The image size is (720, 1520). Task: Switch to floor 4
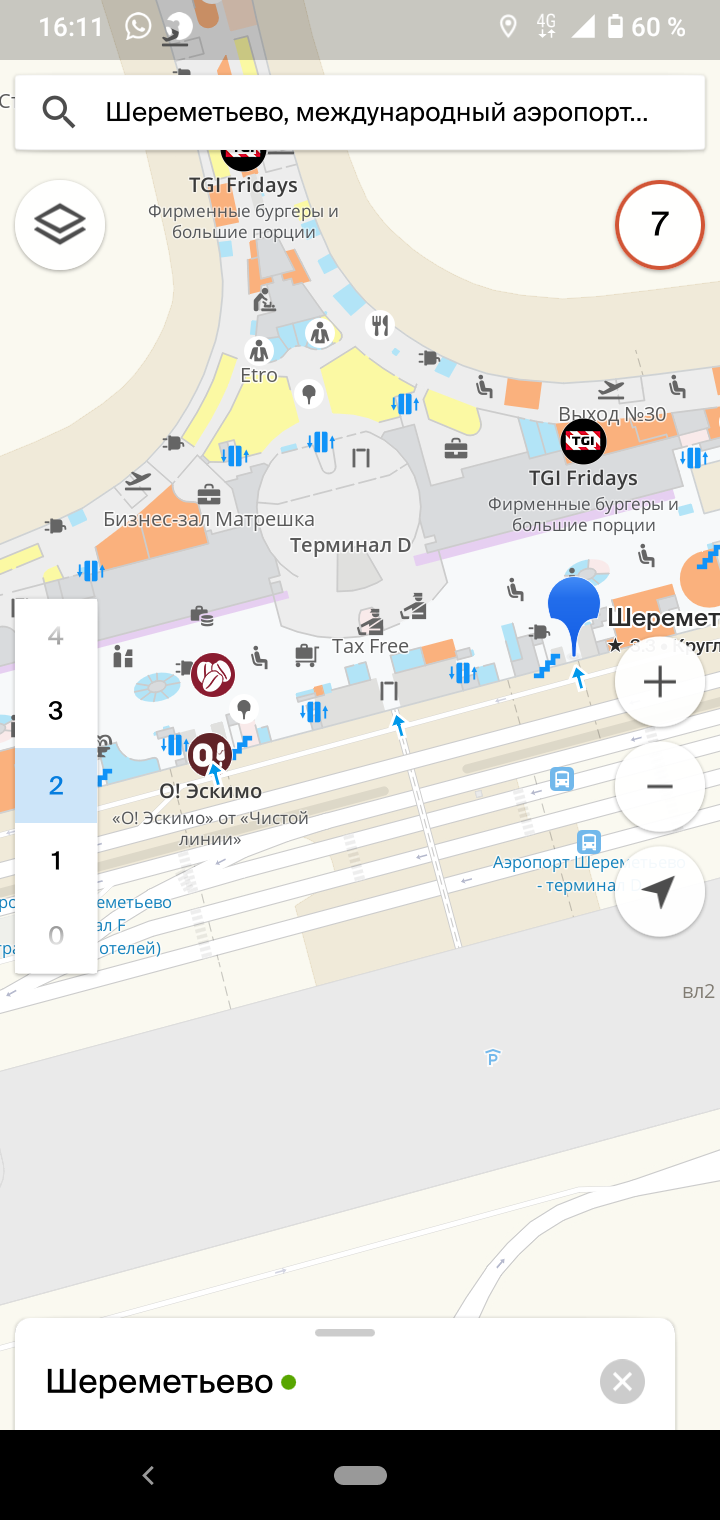56,636
